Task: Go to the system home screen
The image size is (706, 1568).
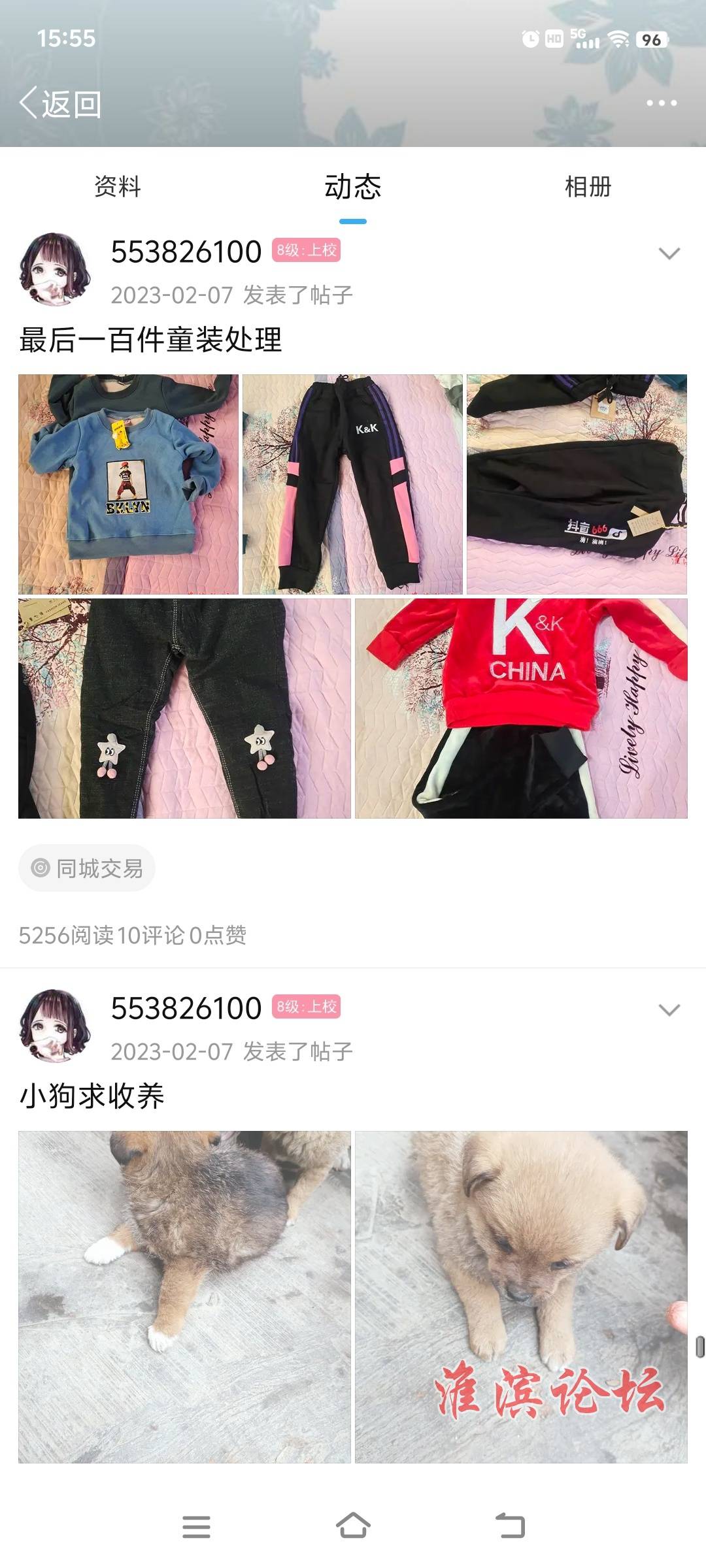Action: click(353, 1526)
